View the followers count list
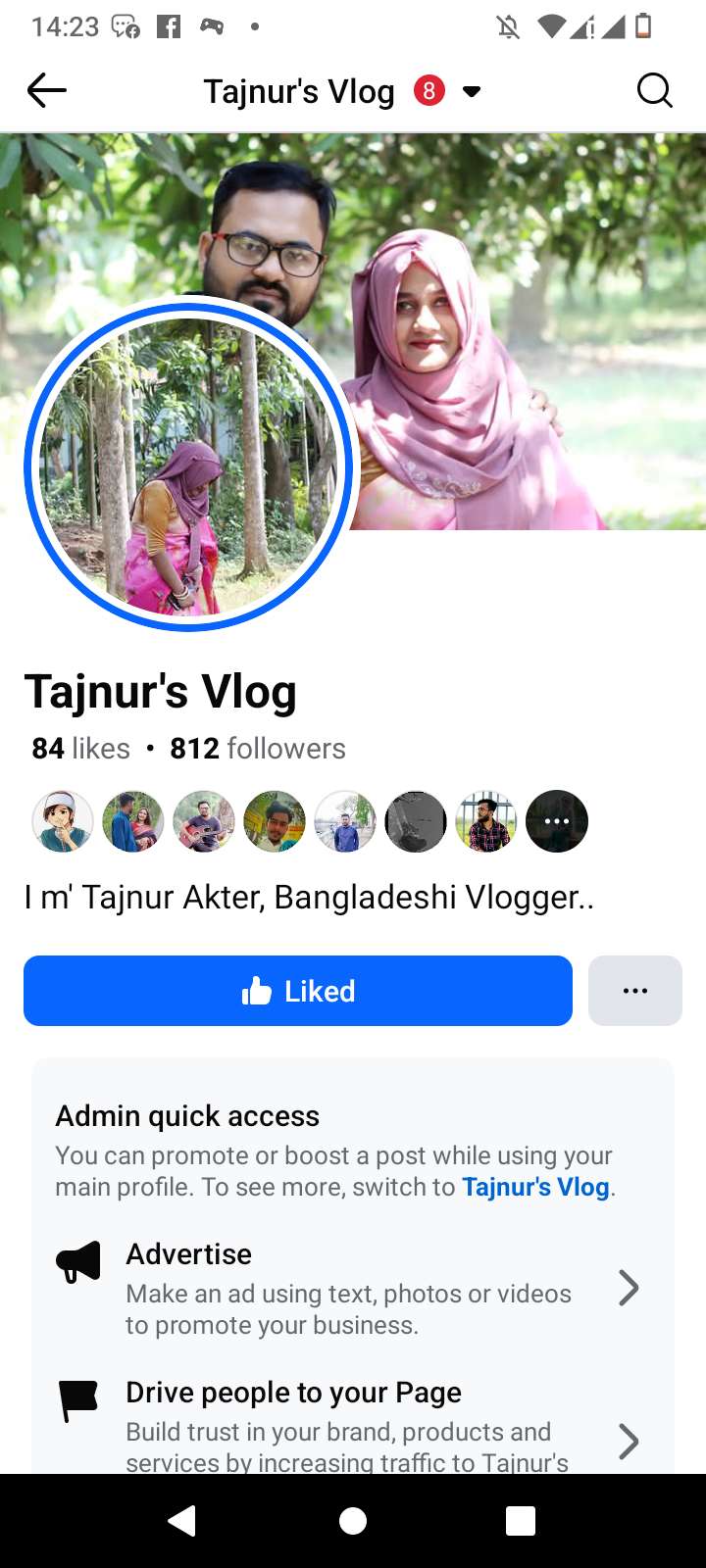 coord(257,749)
